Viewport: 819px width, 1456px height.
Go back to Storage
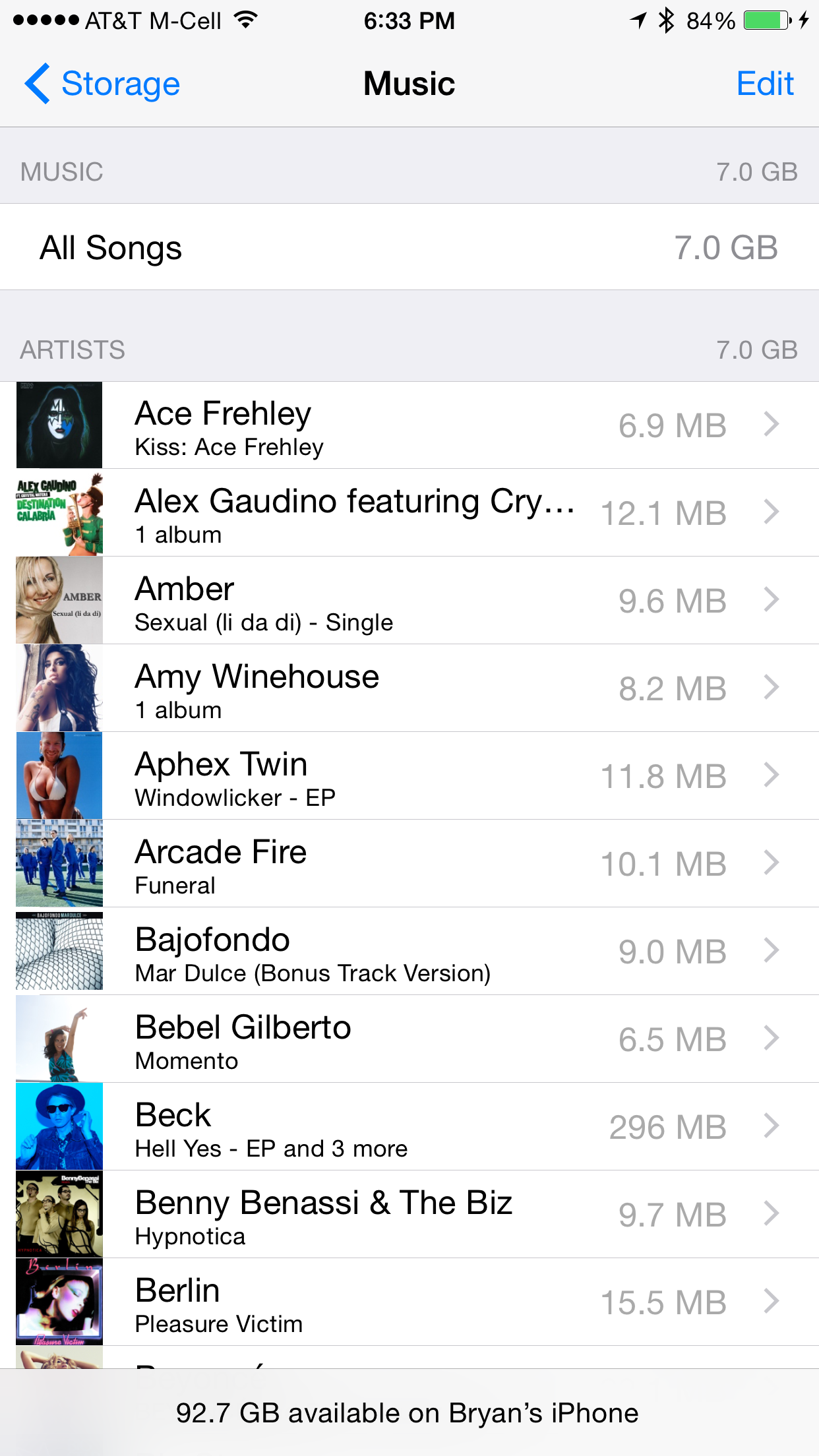[103, 84]
